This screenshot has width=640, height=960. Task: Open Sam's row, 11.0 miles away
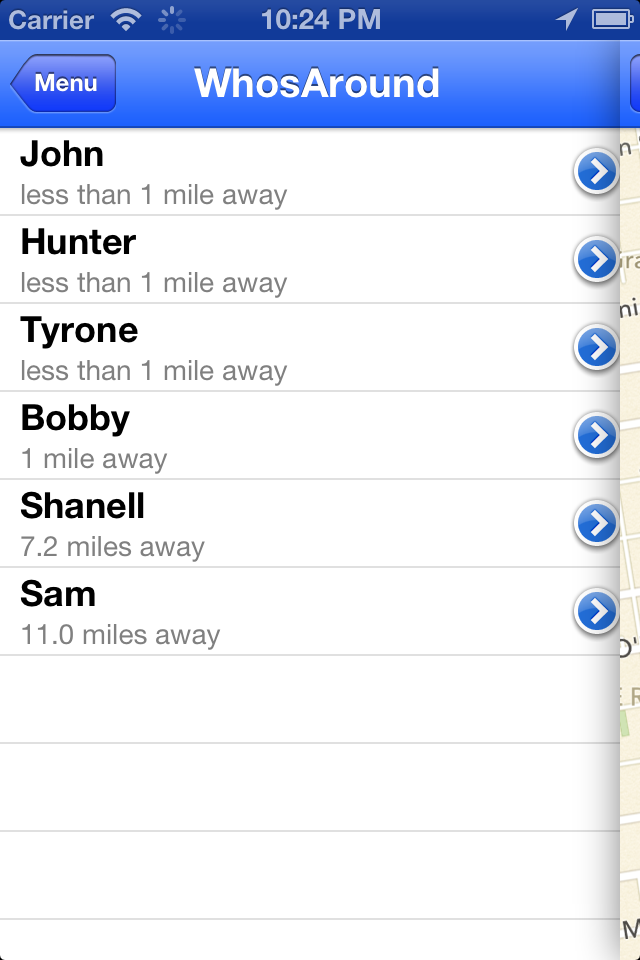[x=280, y=612]
